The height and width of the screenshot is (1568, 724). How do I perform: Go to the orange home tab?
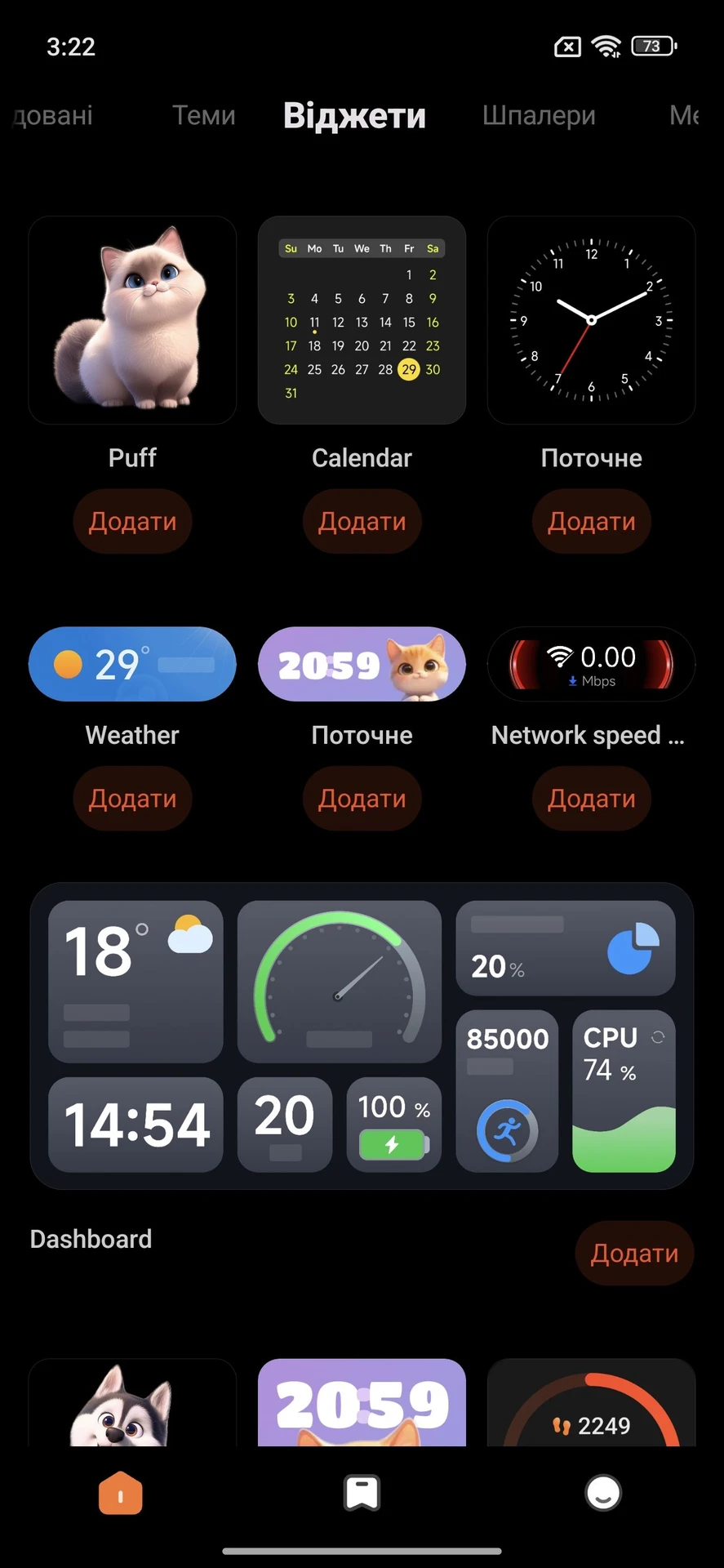point(121,1493)
